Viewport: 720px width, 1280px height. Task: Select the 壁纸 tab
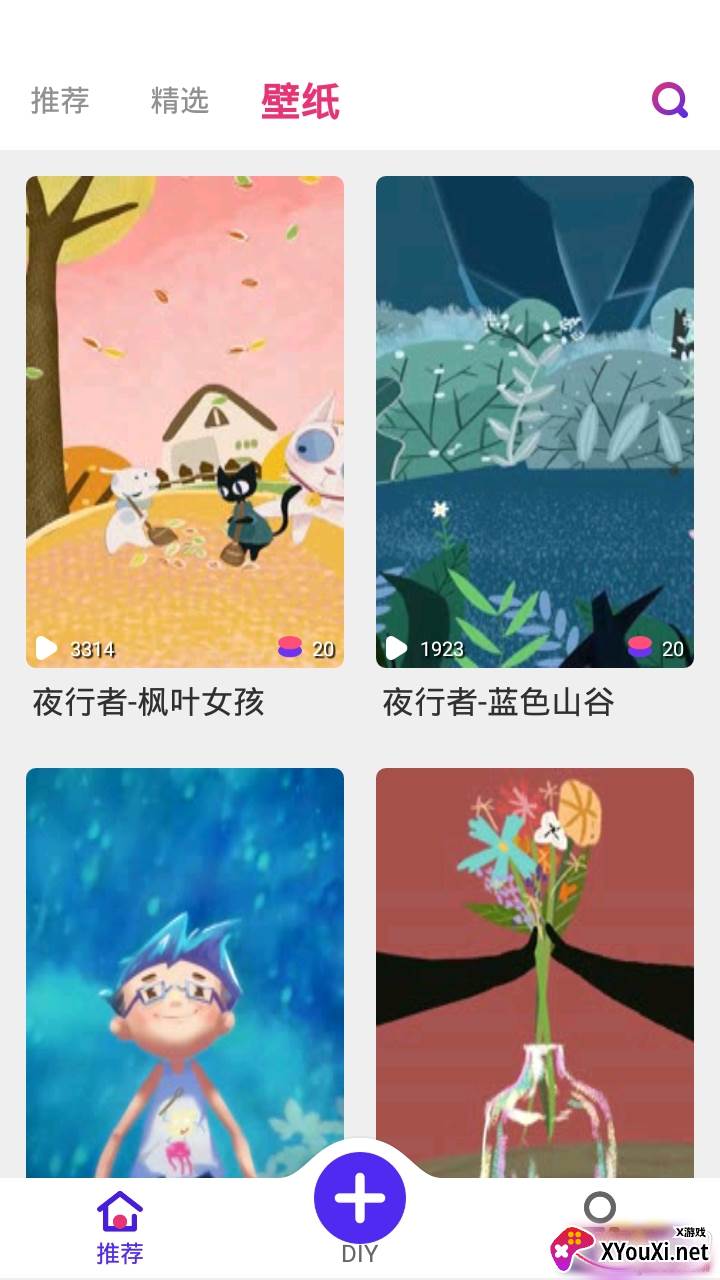point(300,102)
